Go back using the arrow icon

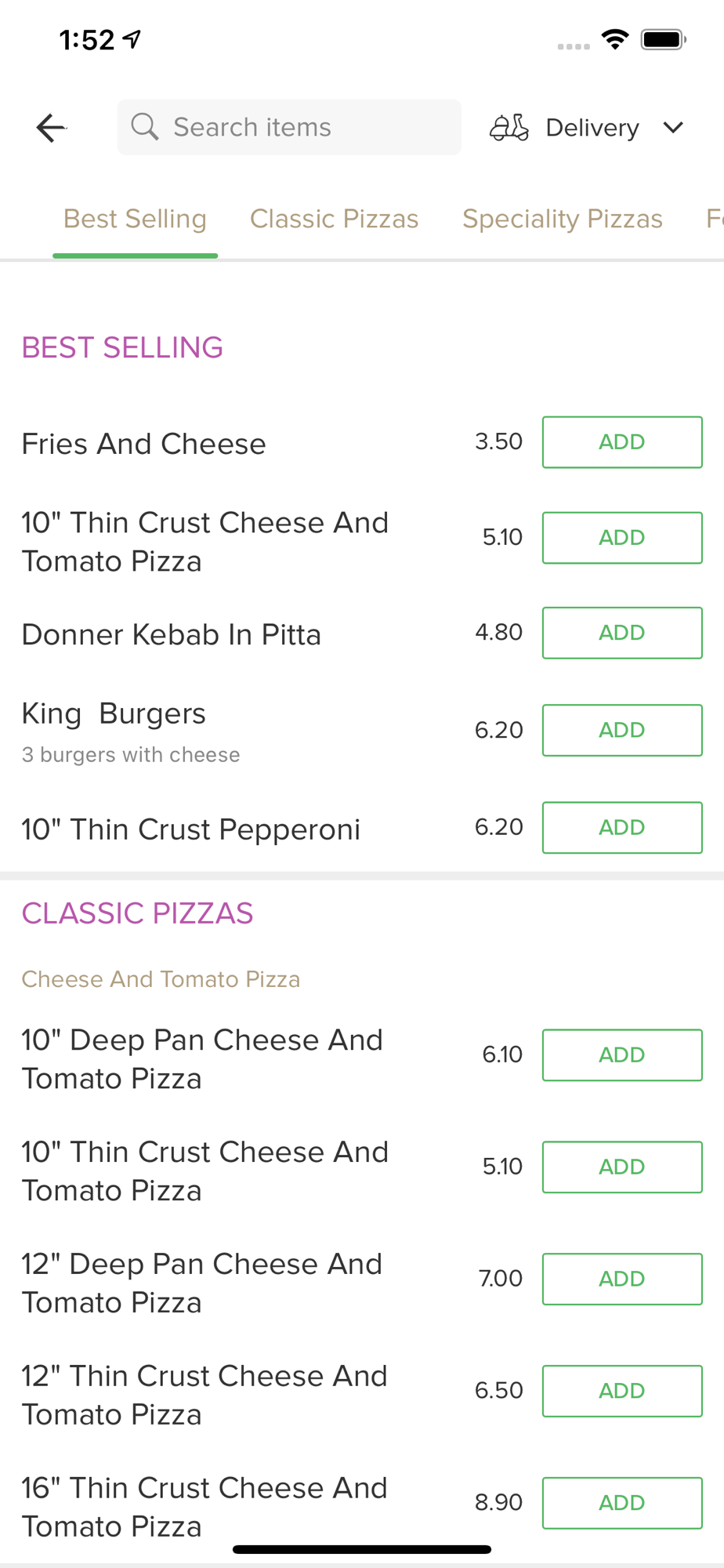(x=51, y=127)
